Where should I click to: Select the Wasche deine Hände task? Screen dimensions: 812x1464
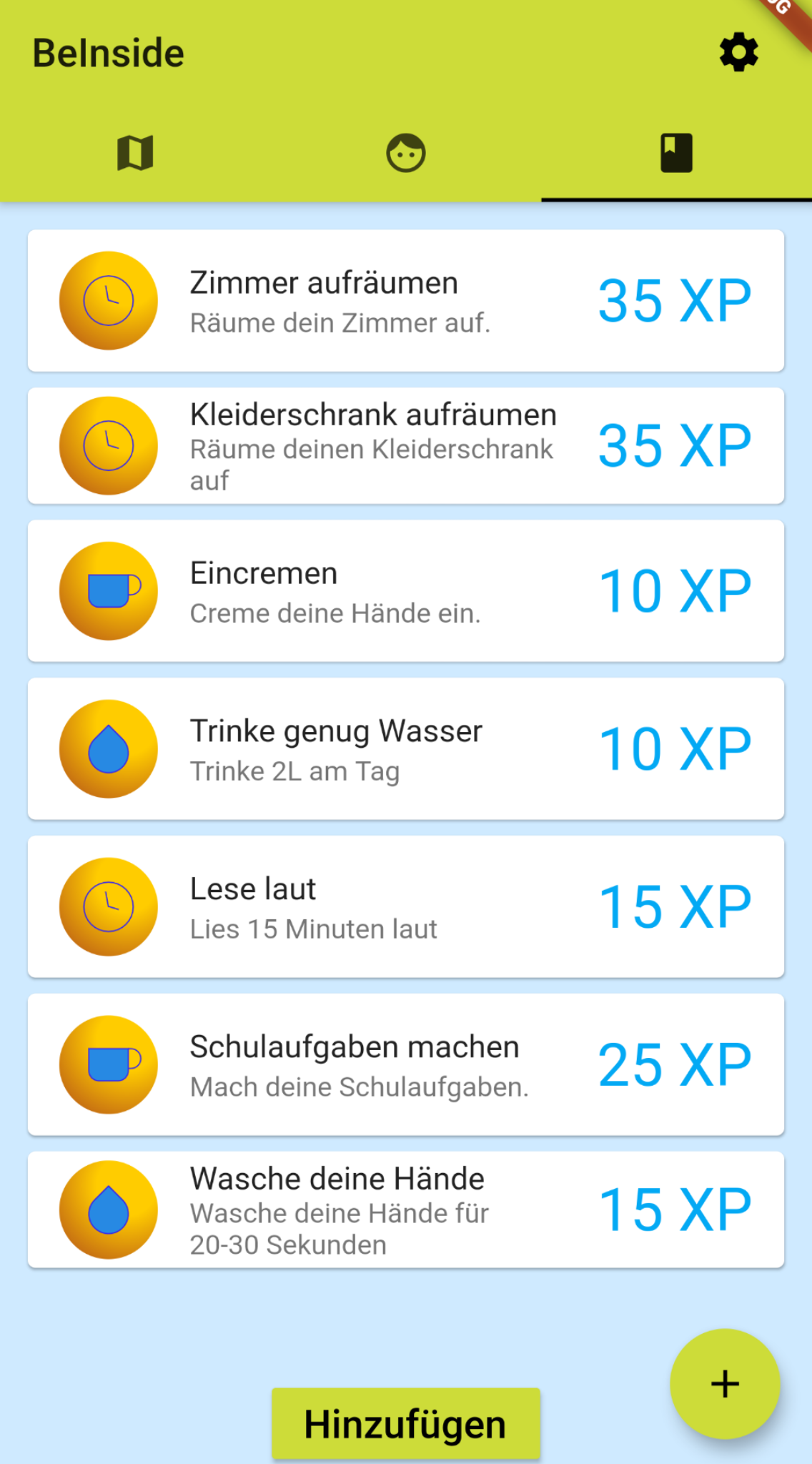[405, 1210]
